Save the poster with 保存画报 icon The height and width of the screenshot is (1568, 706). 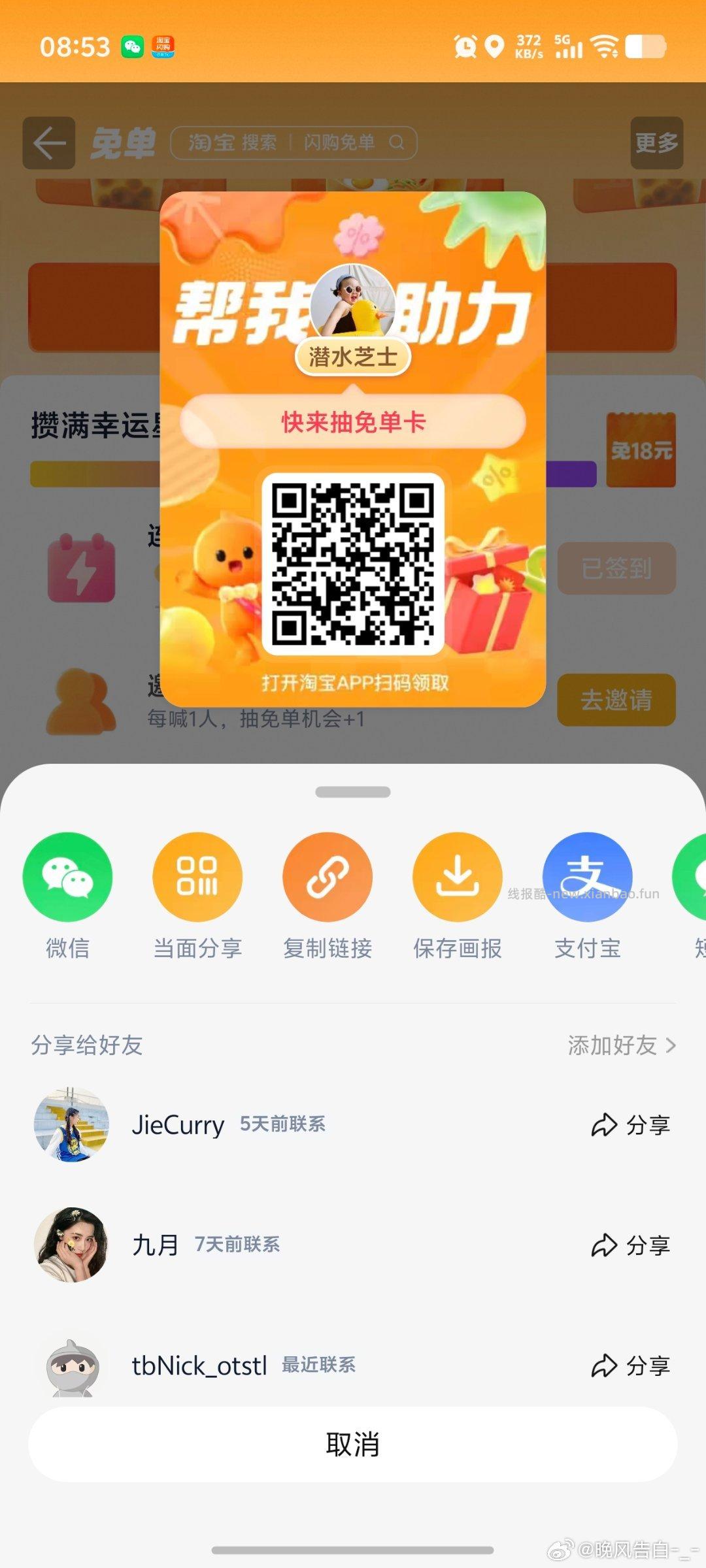[x=458, y=877]
